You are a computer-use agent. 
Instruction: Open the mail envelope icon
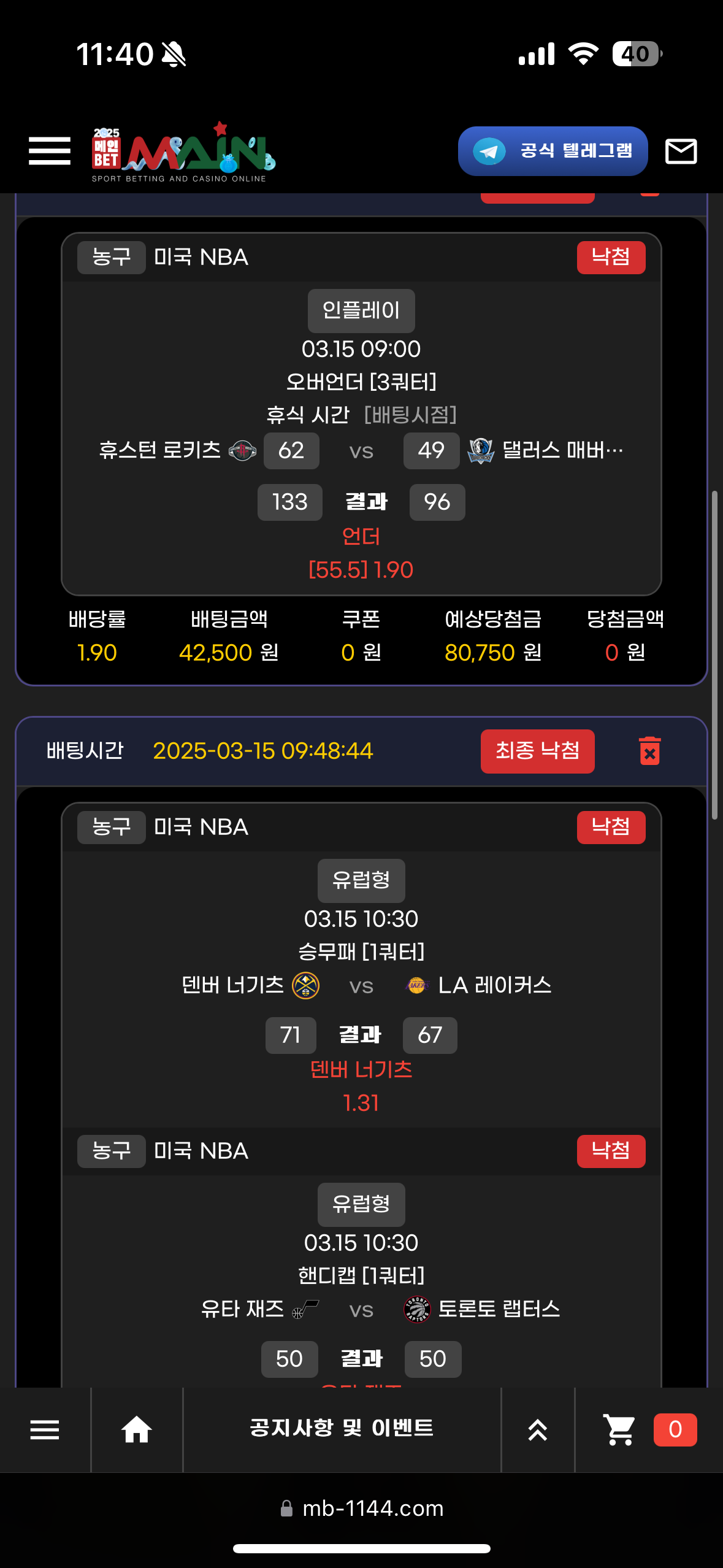(681, 151)
